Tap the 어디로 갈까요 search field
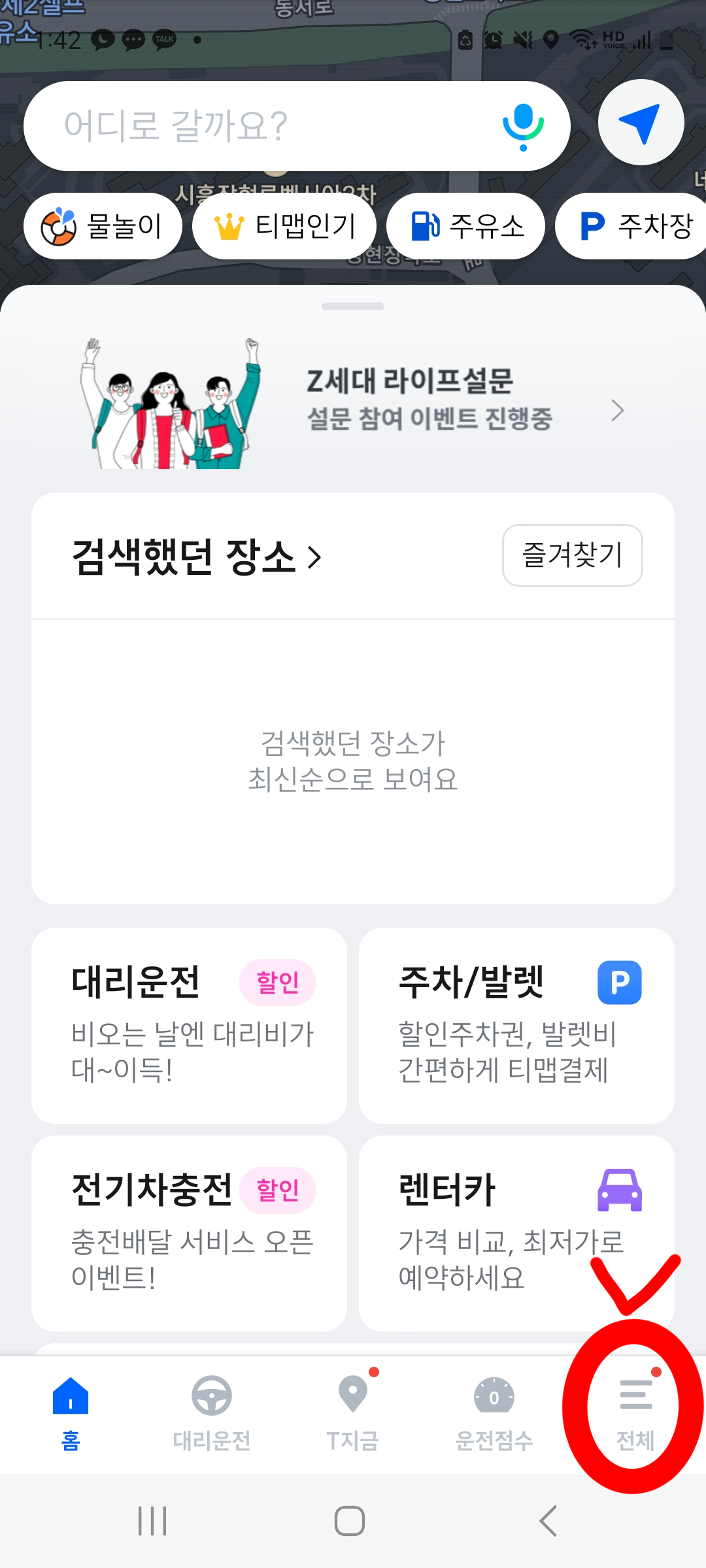Viewport: 706px width, 1568px height. coord(261,125)
